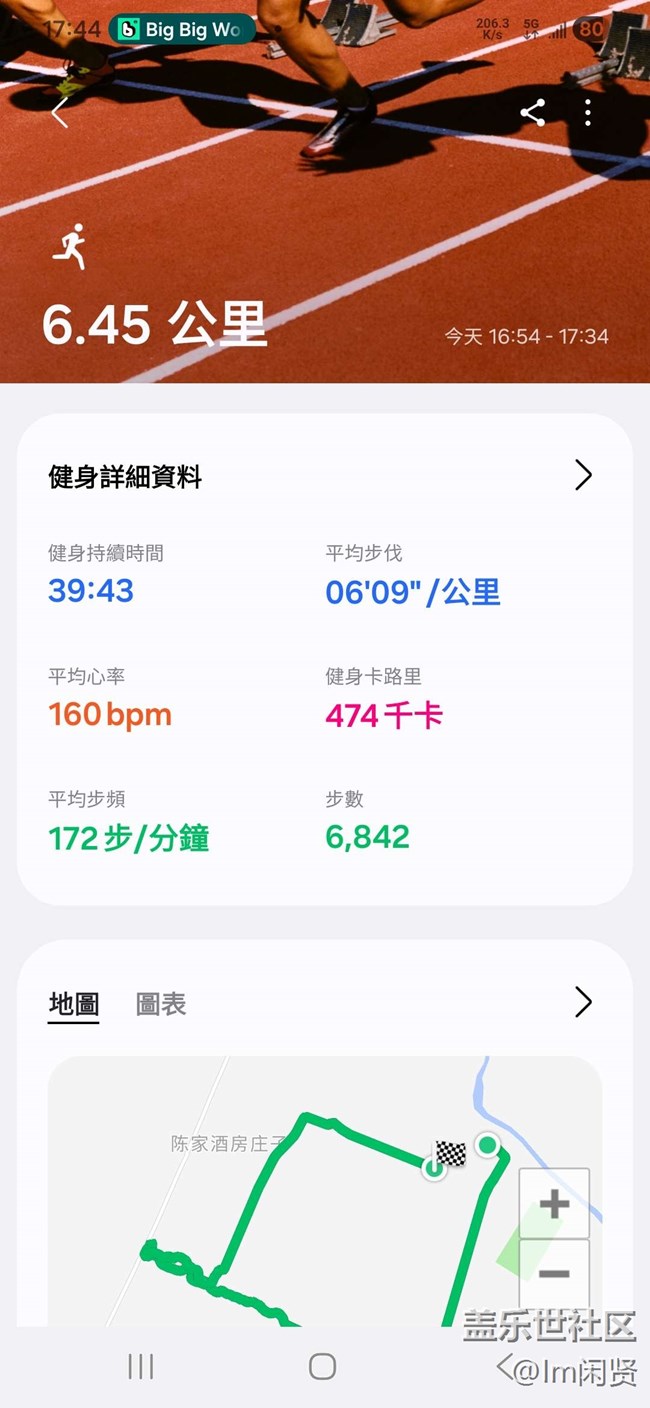Zoom in on the route map
This screenshot has width=650, height=1408.
coord(554,1204)
